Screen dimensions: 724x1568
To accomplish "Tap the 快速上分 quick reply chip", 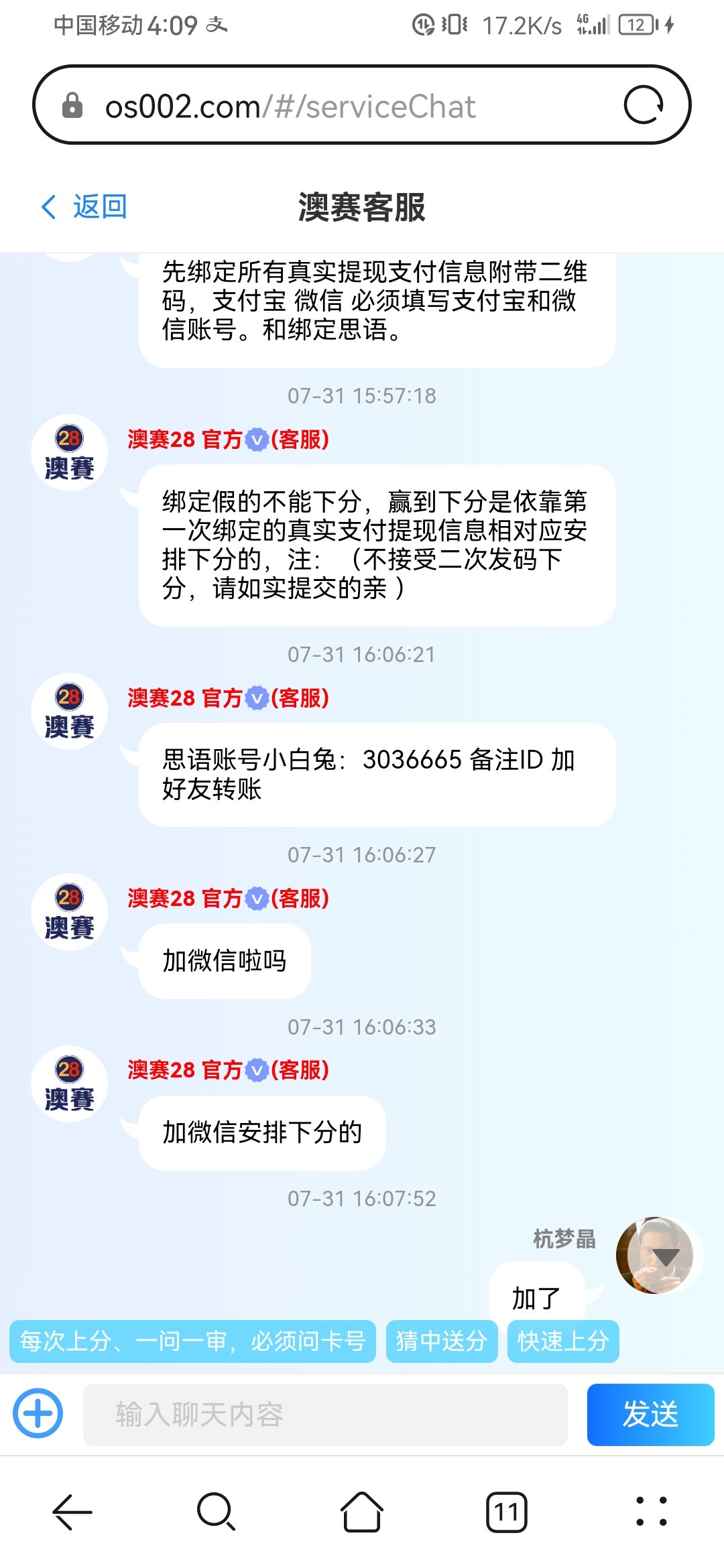I will [x=563, y=1341].
